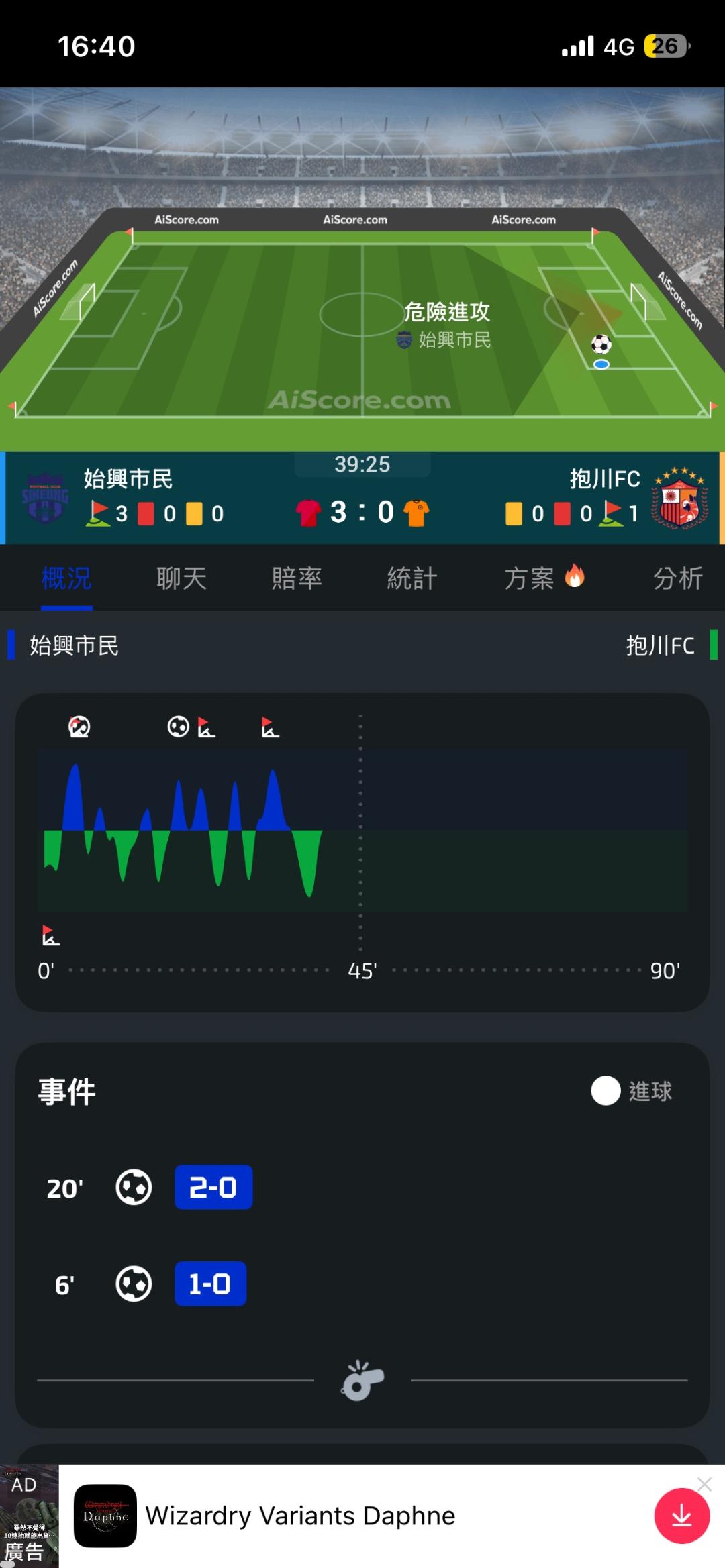The image size is (725, 1568).
Task: Toggle the 進球 events filter
Action: point(632,1091)
